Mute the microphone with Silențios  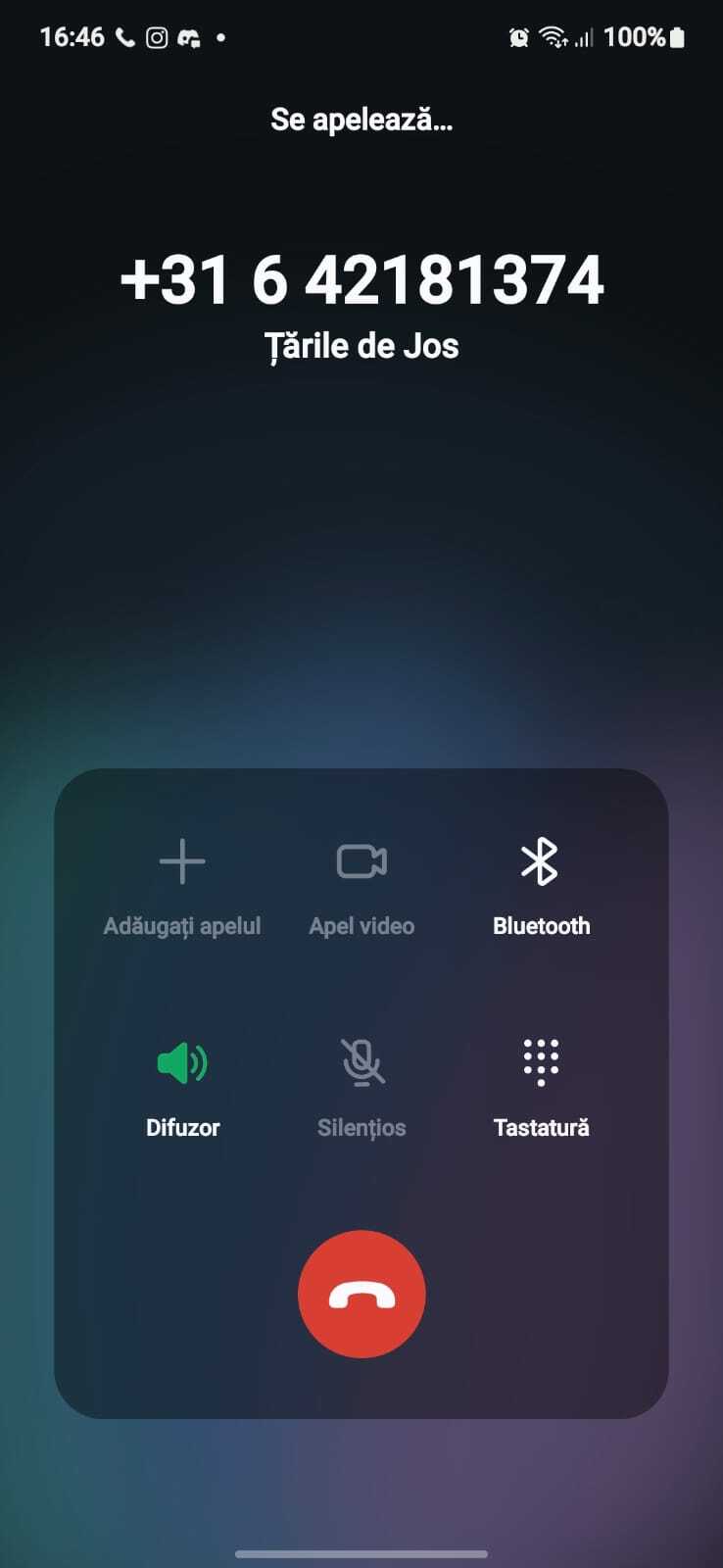tap(361, 1088)
